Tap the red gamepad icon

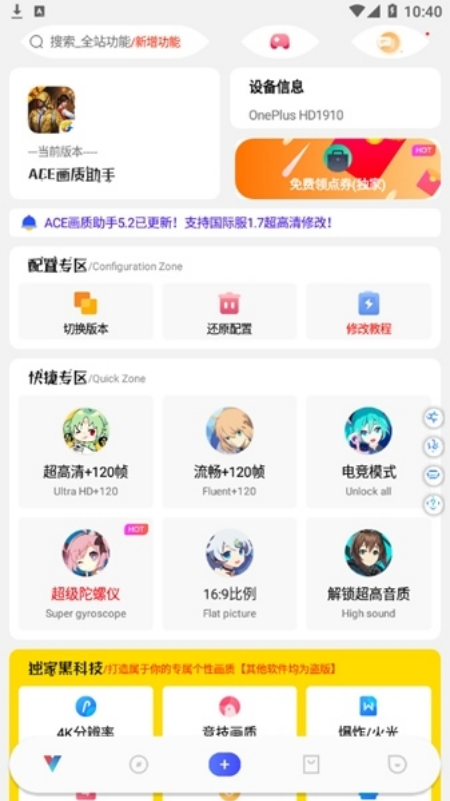tap(279, 41)
